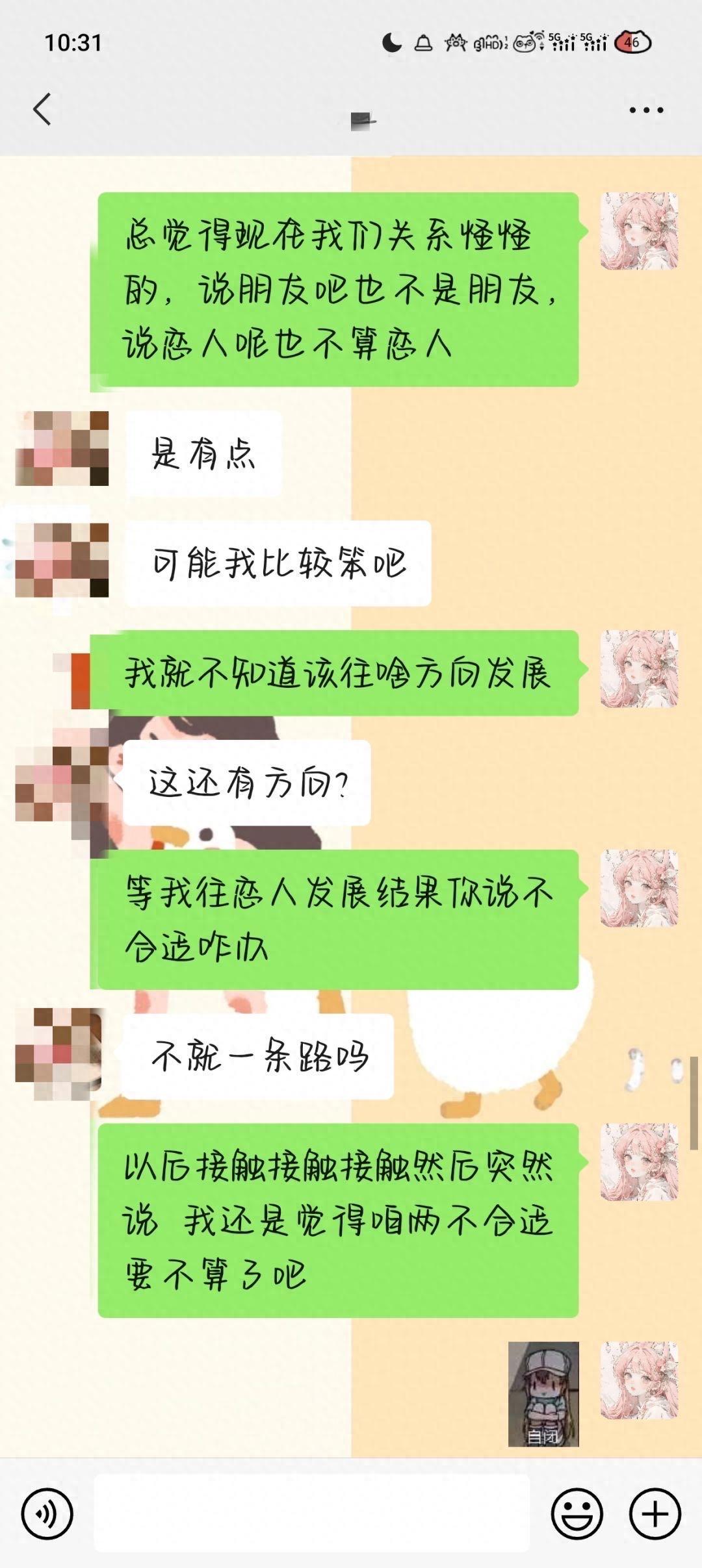Switch to voice message input
Viewport: 702px width, 1568px height.
point(47,1513)
